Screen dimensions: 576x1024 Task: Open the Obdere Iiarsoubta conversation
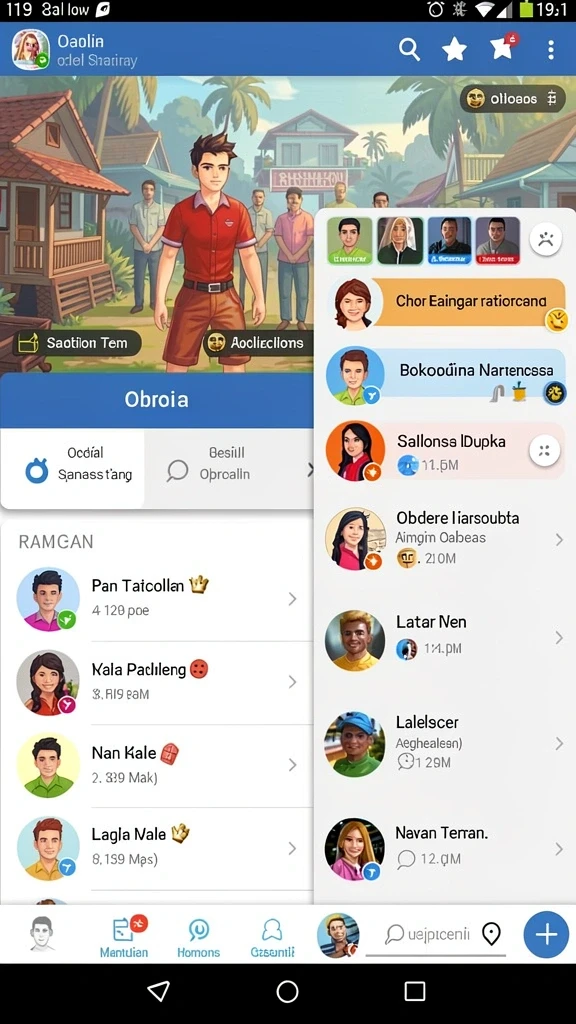445,539
